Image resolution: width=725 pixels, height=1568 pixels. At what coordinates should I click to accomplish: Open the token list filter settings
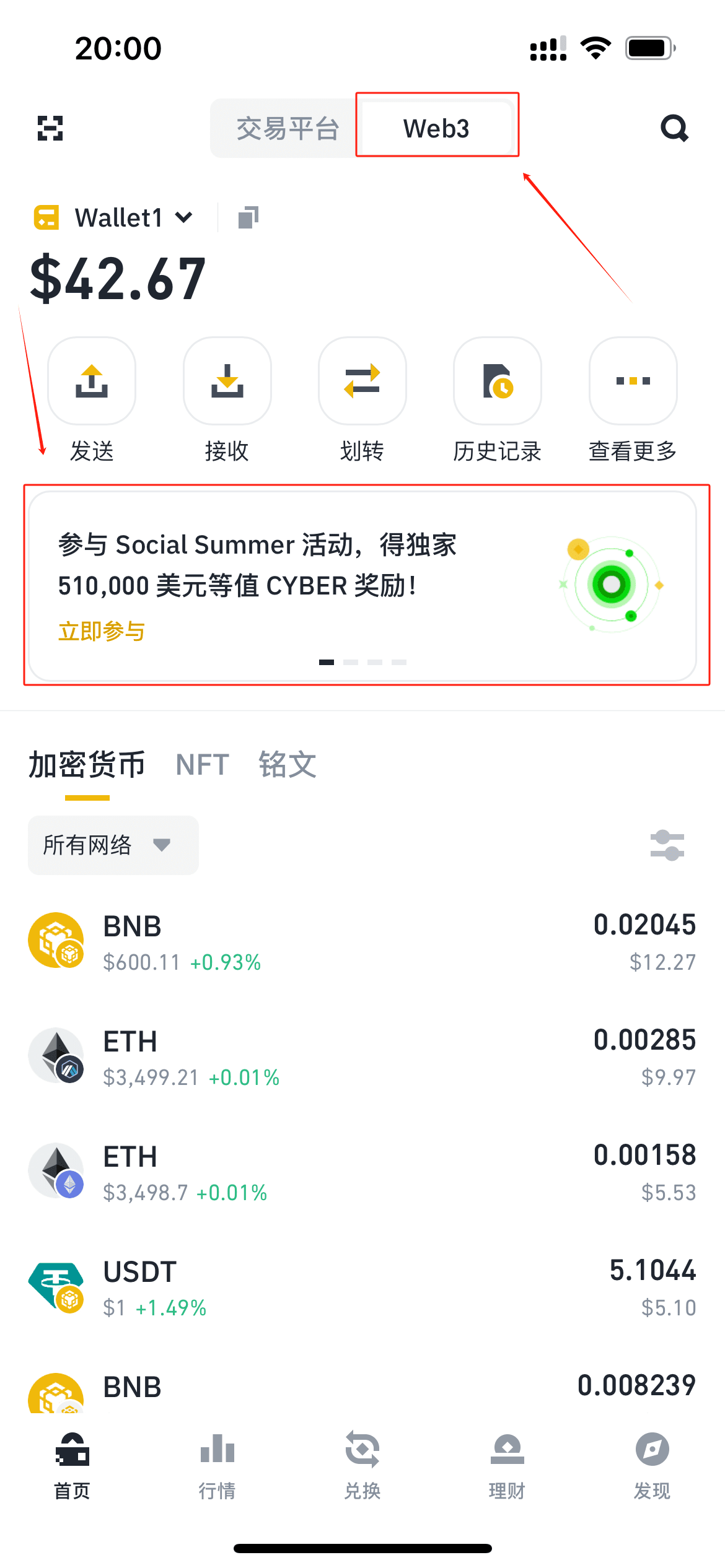[x=667, y=845]
